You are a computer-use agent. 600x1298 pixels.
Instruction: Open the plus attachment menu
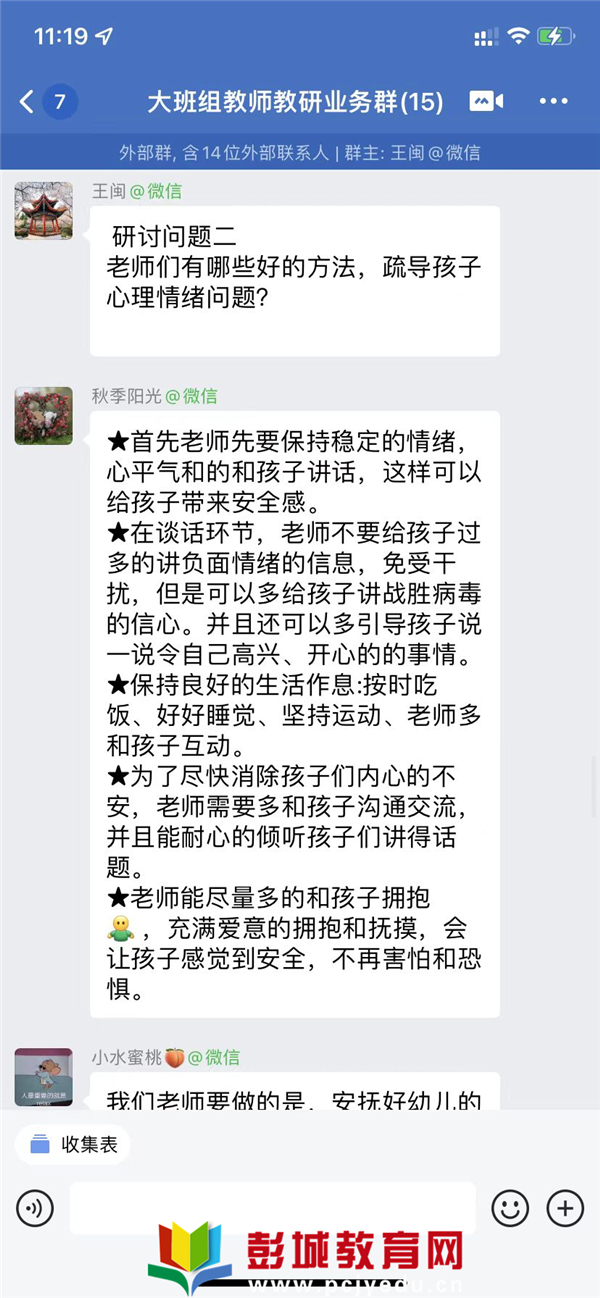point(565,1208)
